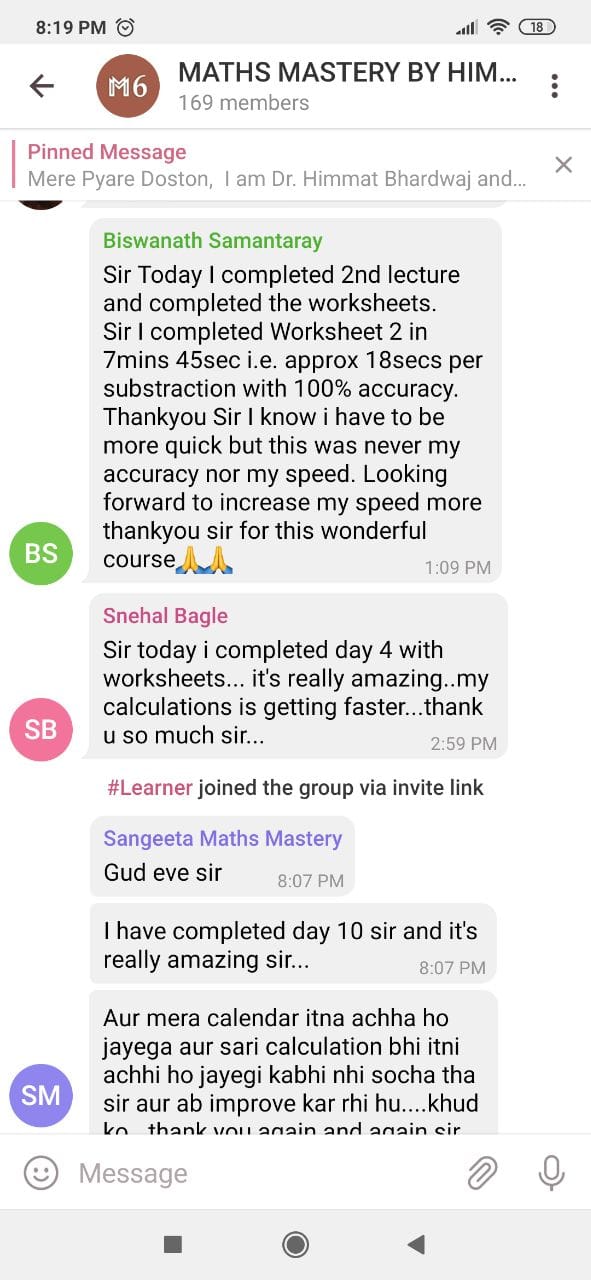Open the group overflow menu
Image resolution: width=591 pixels, height=1280 pixels.
[554, 86]
